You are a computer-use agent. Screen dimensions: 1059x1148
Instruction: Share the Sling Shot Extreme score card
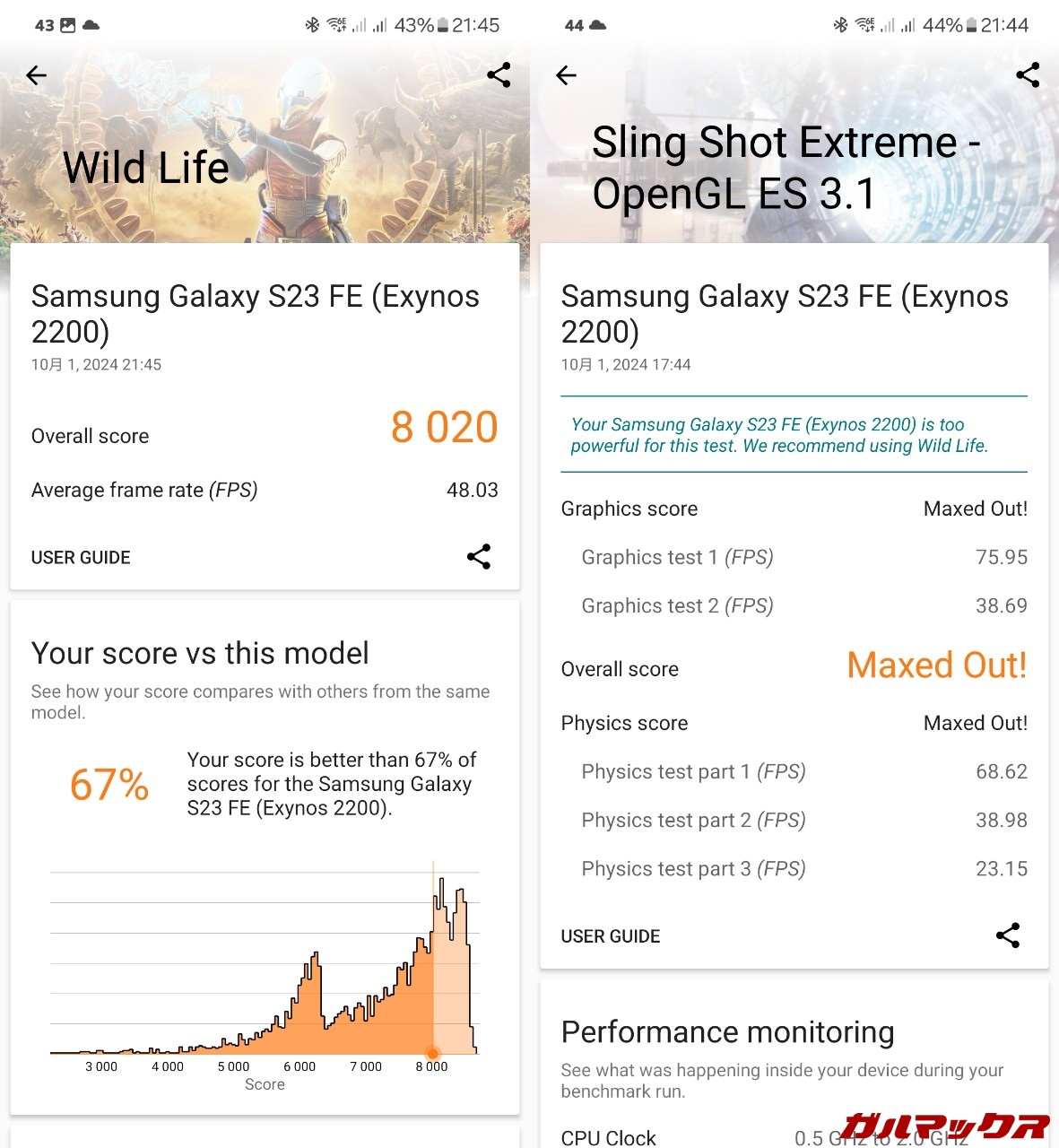pos(1008,935)
